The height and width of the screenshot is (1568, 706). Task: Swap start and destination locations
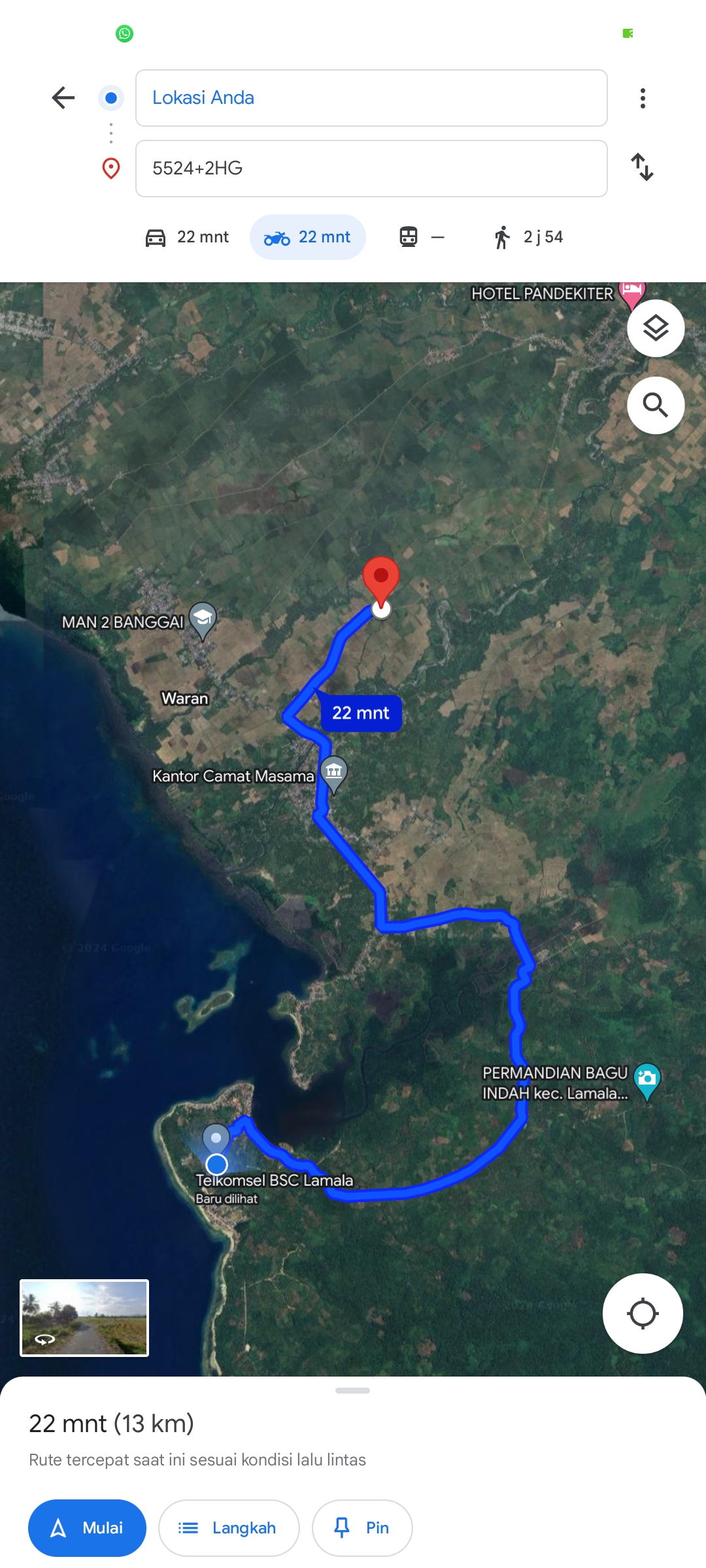(643, 167)
